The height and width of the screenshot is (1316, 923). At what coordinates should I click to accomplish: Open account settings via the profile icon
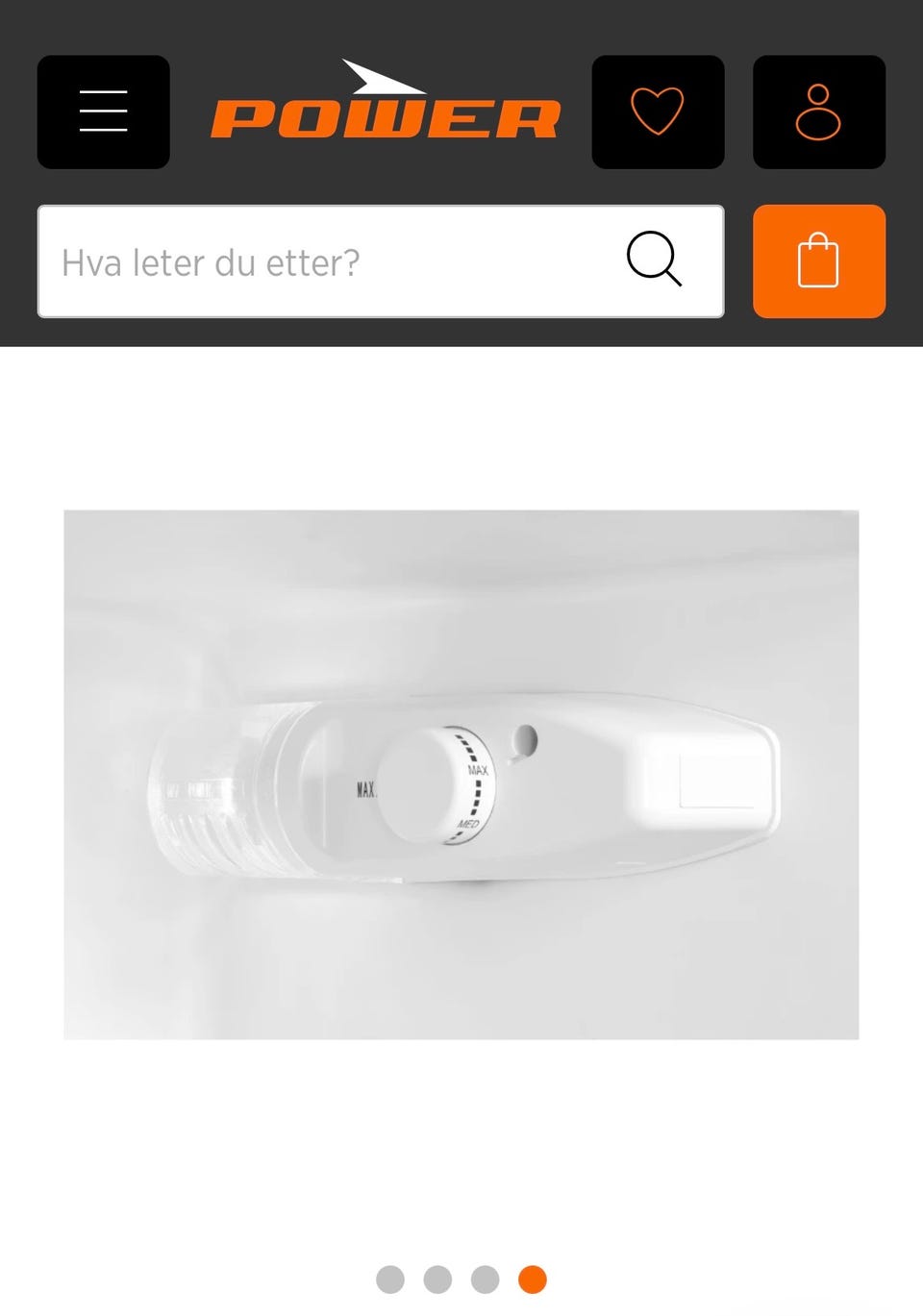[x=818, y=111]
